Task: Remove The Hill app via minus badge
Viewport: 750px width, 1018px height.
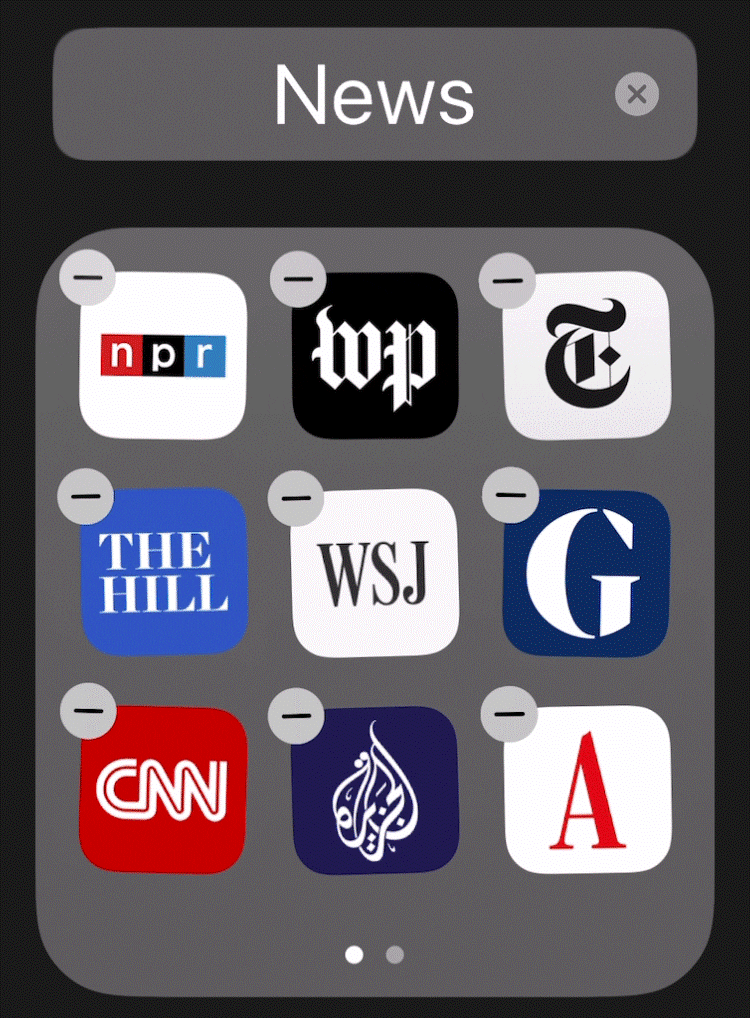Action: pyautogui.click(x=86, y=495)
